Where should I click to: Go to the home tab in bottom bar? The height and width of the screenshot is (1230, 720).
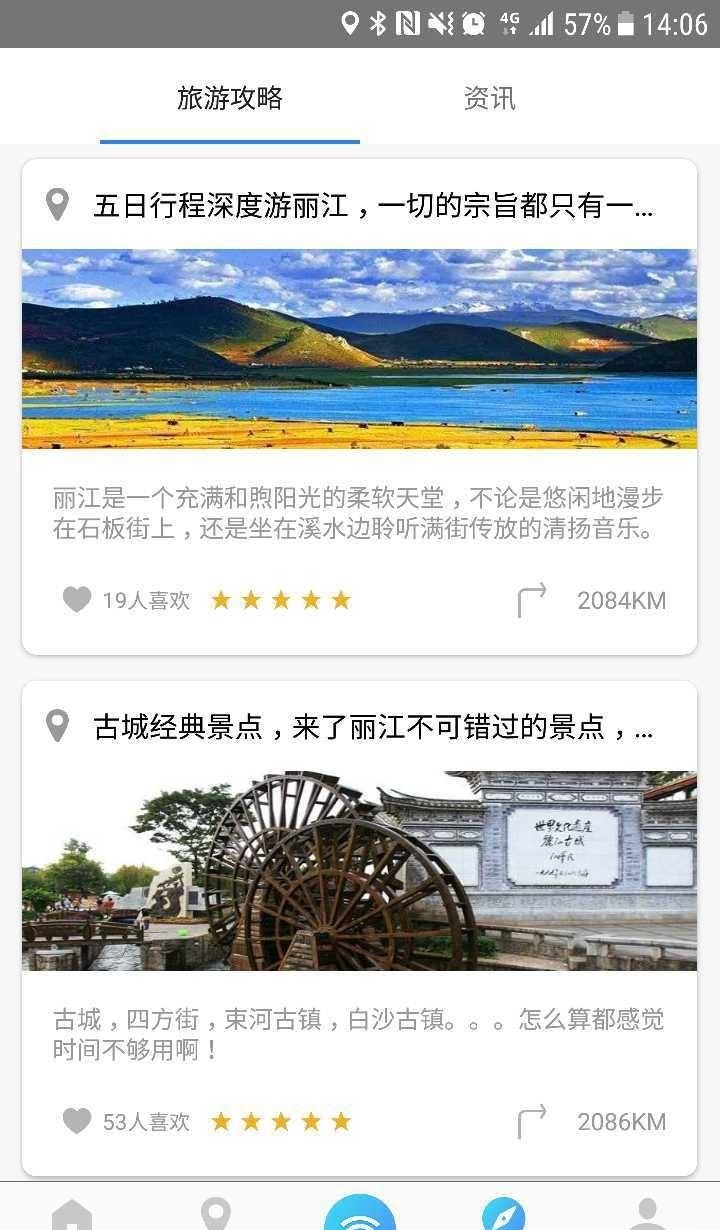pyautogui.click(x=72, y=1214)
